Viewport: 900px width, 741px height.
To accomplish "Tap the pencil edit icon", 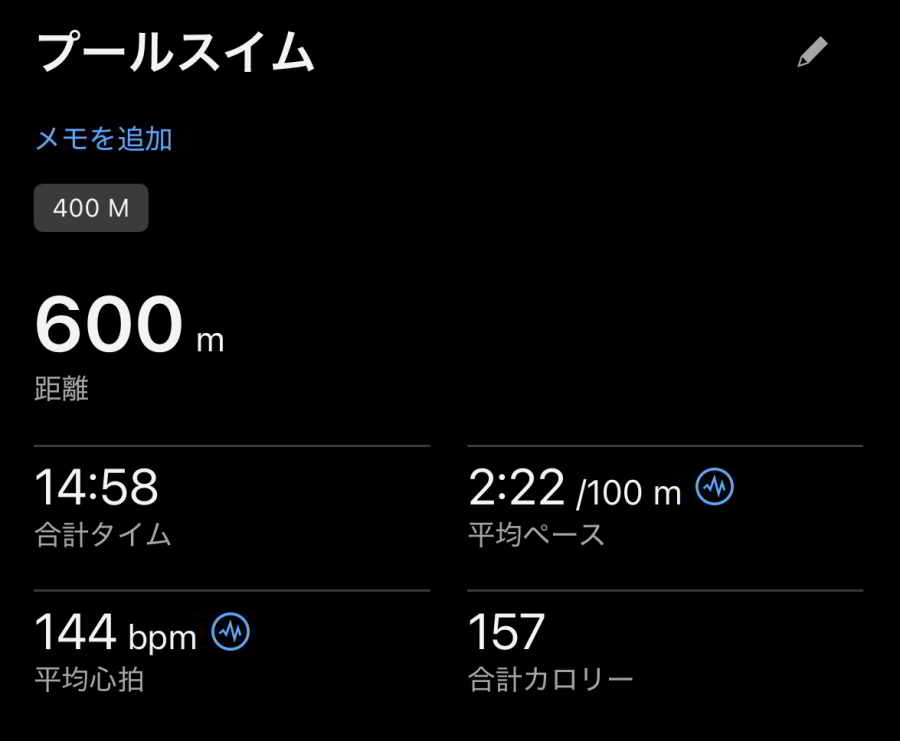I will pos(812,53).
